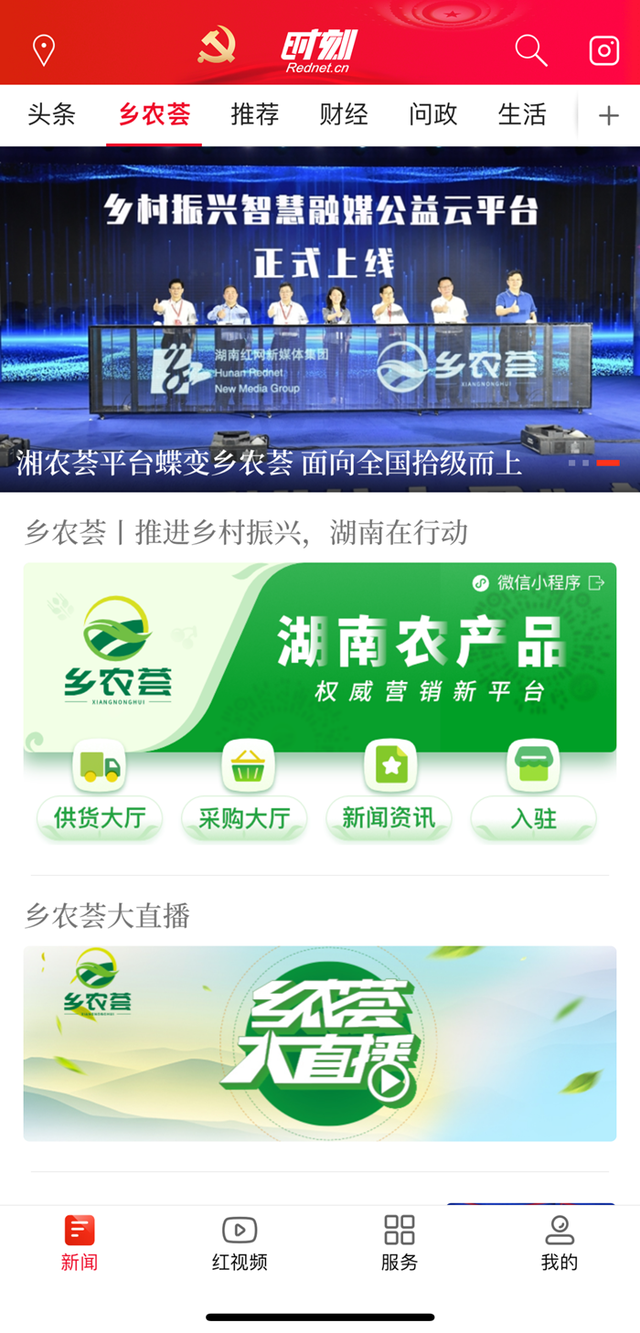
Task: Open the location pin icon
Action: pos(44,49)
